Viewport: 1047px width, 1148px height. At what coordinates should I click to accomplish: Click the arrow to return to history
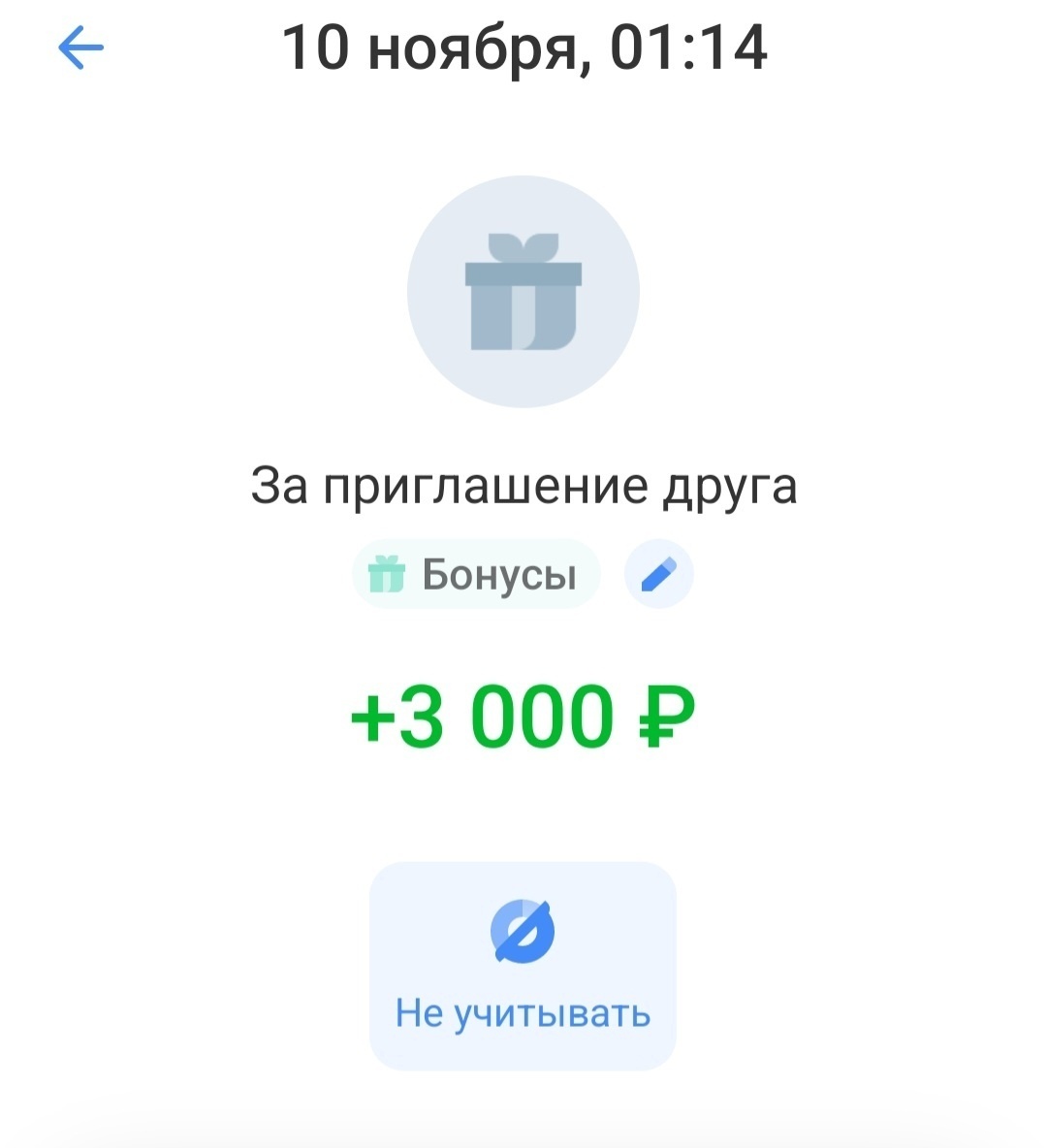pyautogui.click(x=82, y=46)
